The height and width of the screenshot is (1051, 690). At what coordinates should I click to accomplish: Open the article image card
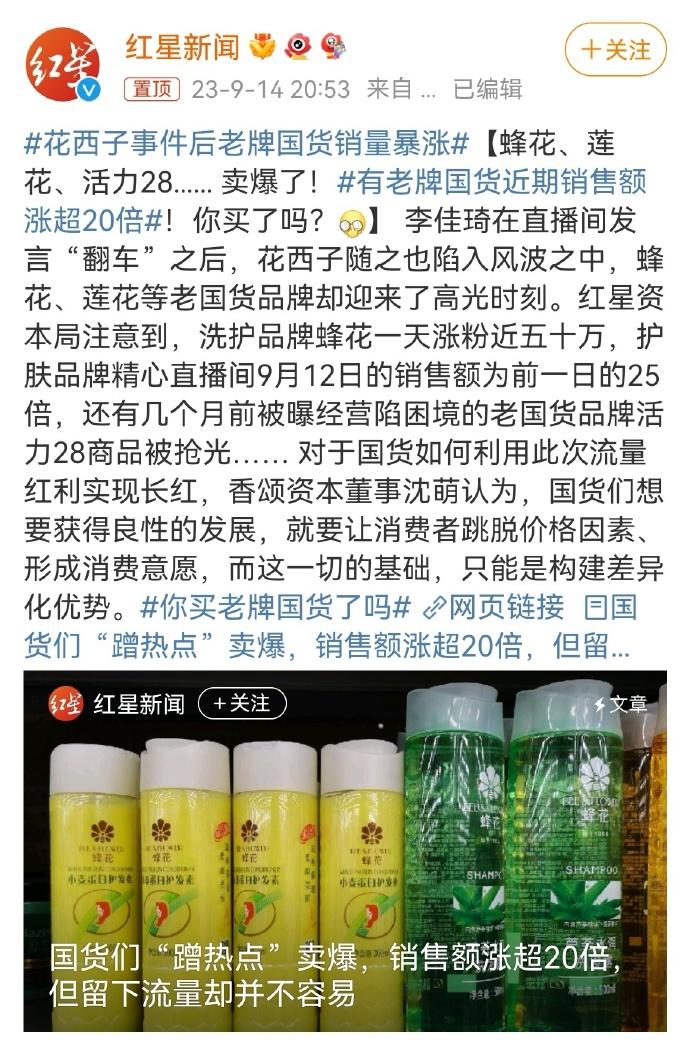tap(345, 850)
